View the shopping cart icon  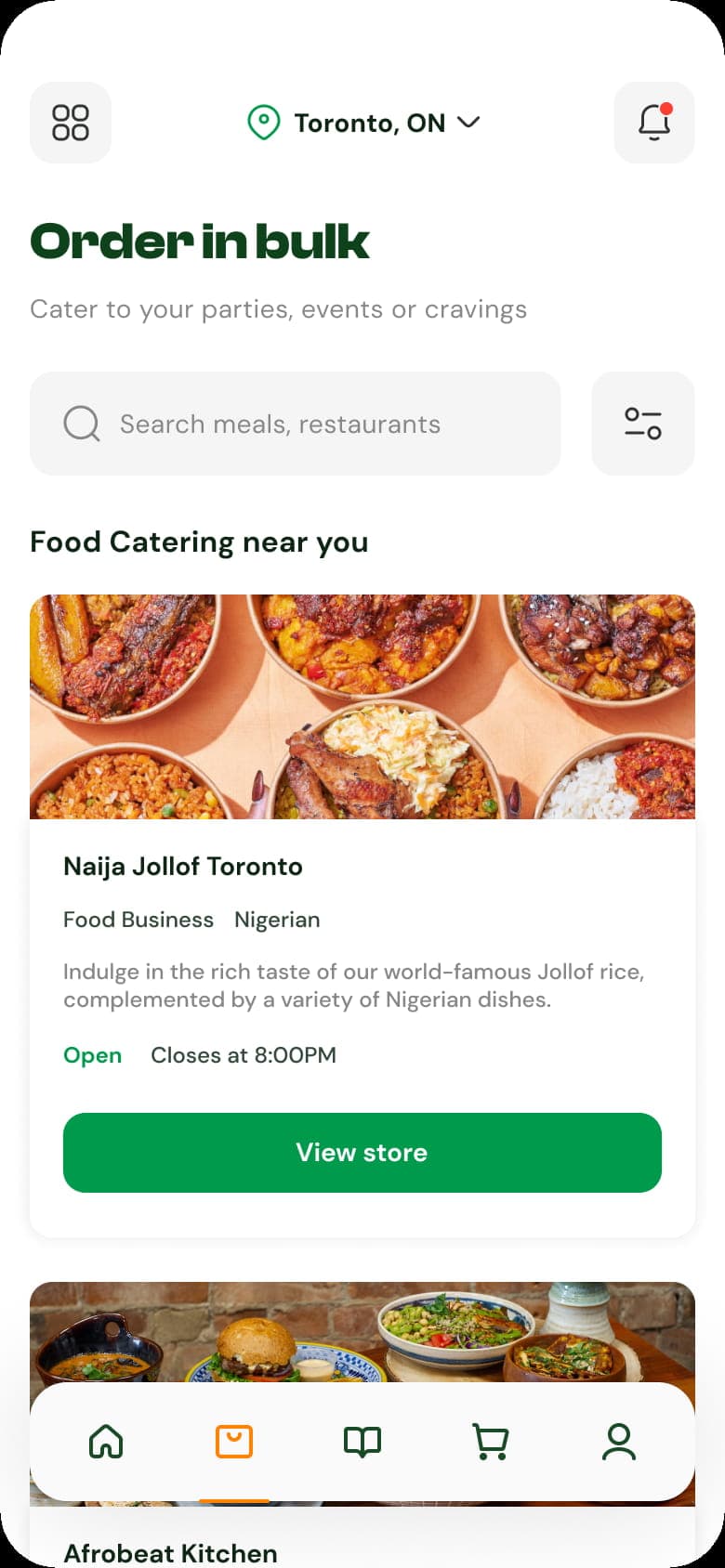[491, 1442]
